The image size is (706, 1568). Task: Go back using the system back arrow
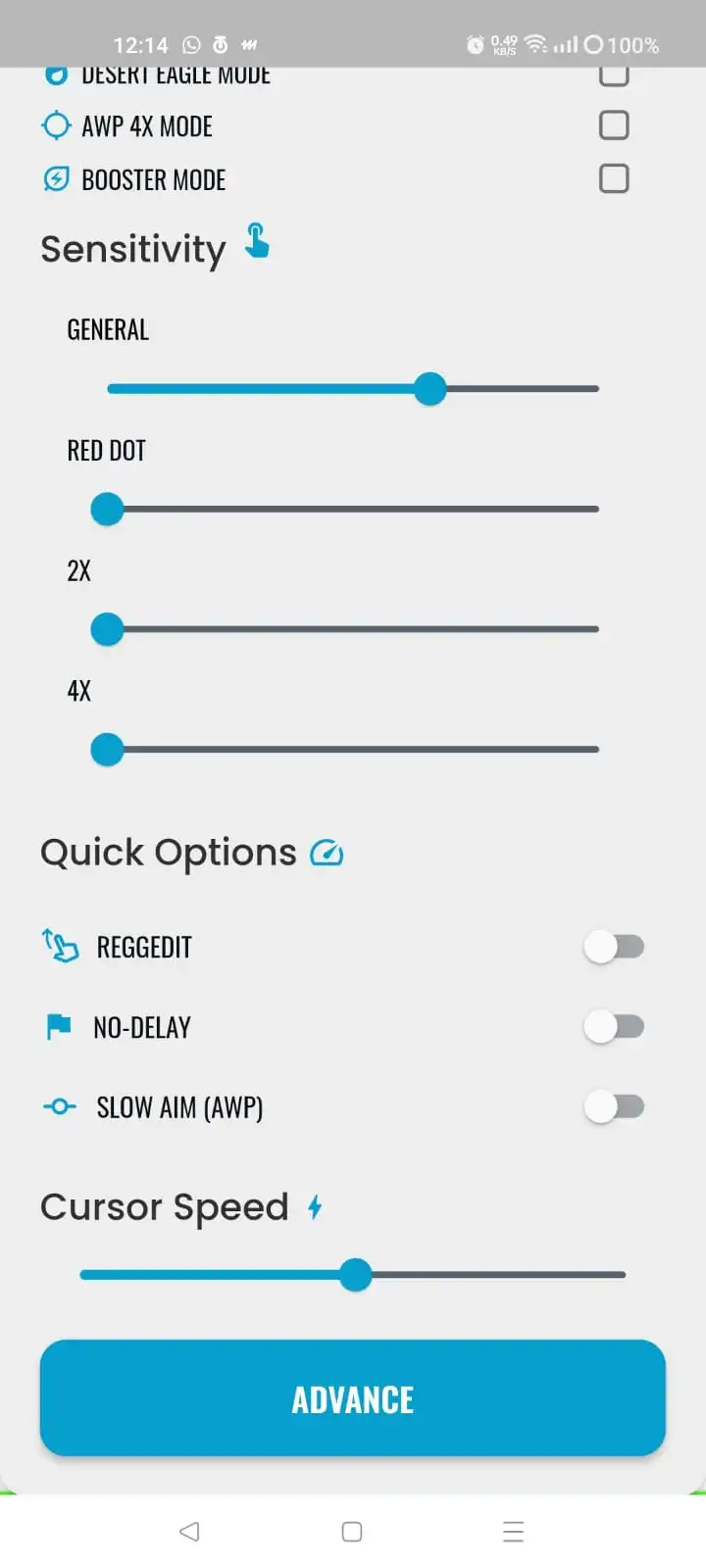coord(190,1531)
